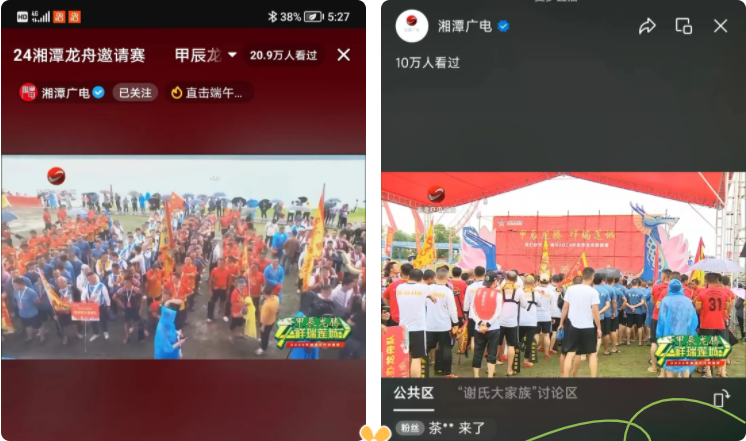Switch to the 公共区 tab
The height and width of the screenshot is (441, 746).
(413, 393)
